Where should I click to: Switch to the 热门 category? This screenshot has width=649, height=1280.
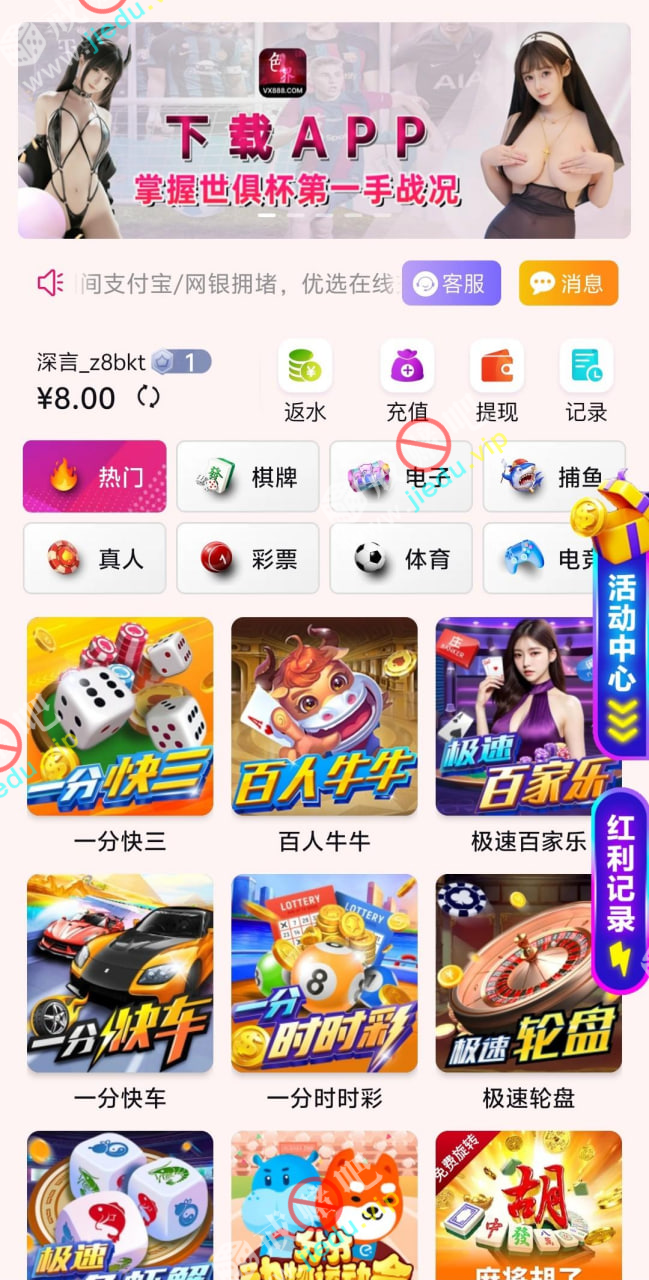tap(94, 477)
